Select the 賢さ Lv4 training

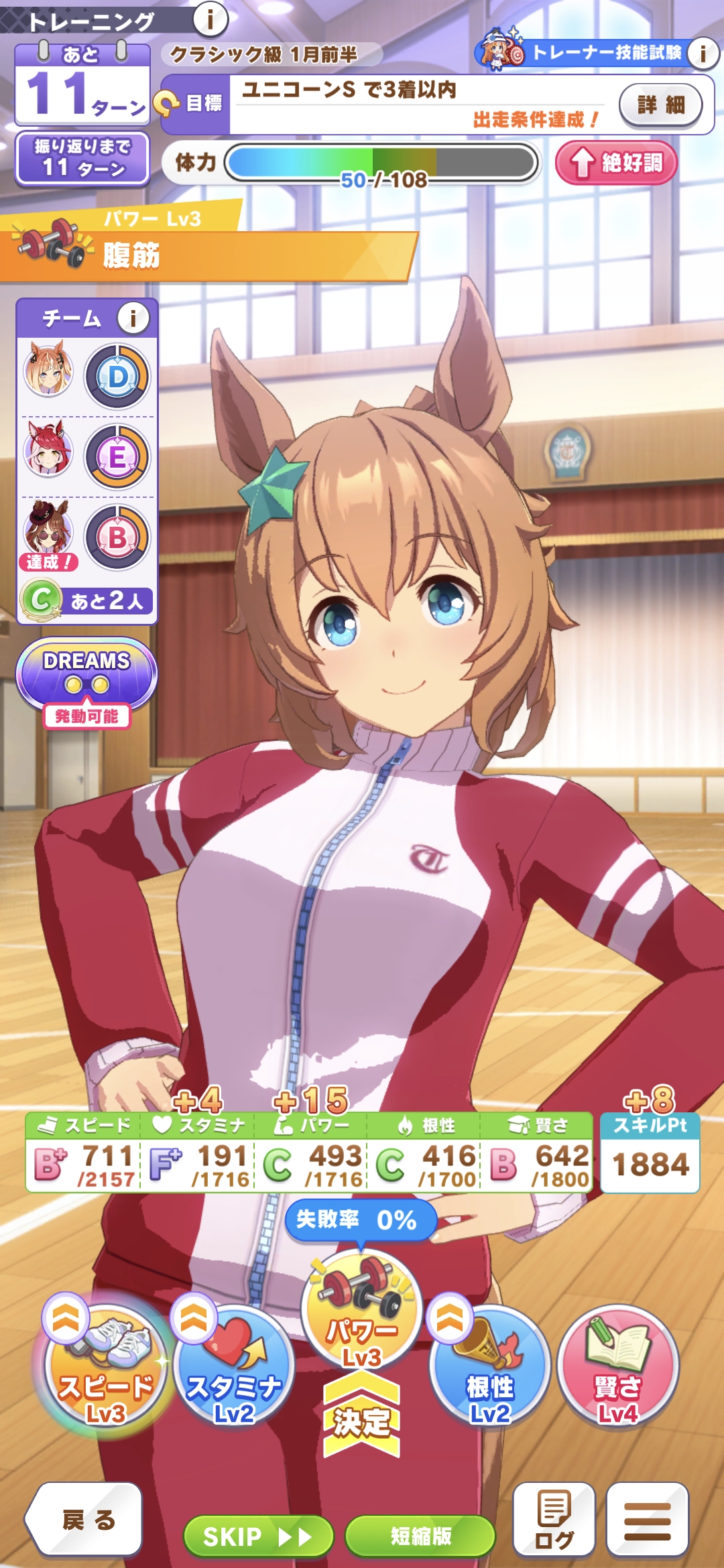[617, 1367]
